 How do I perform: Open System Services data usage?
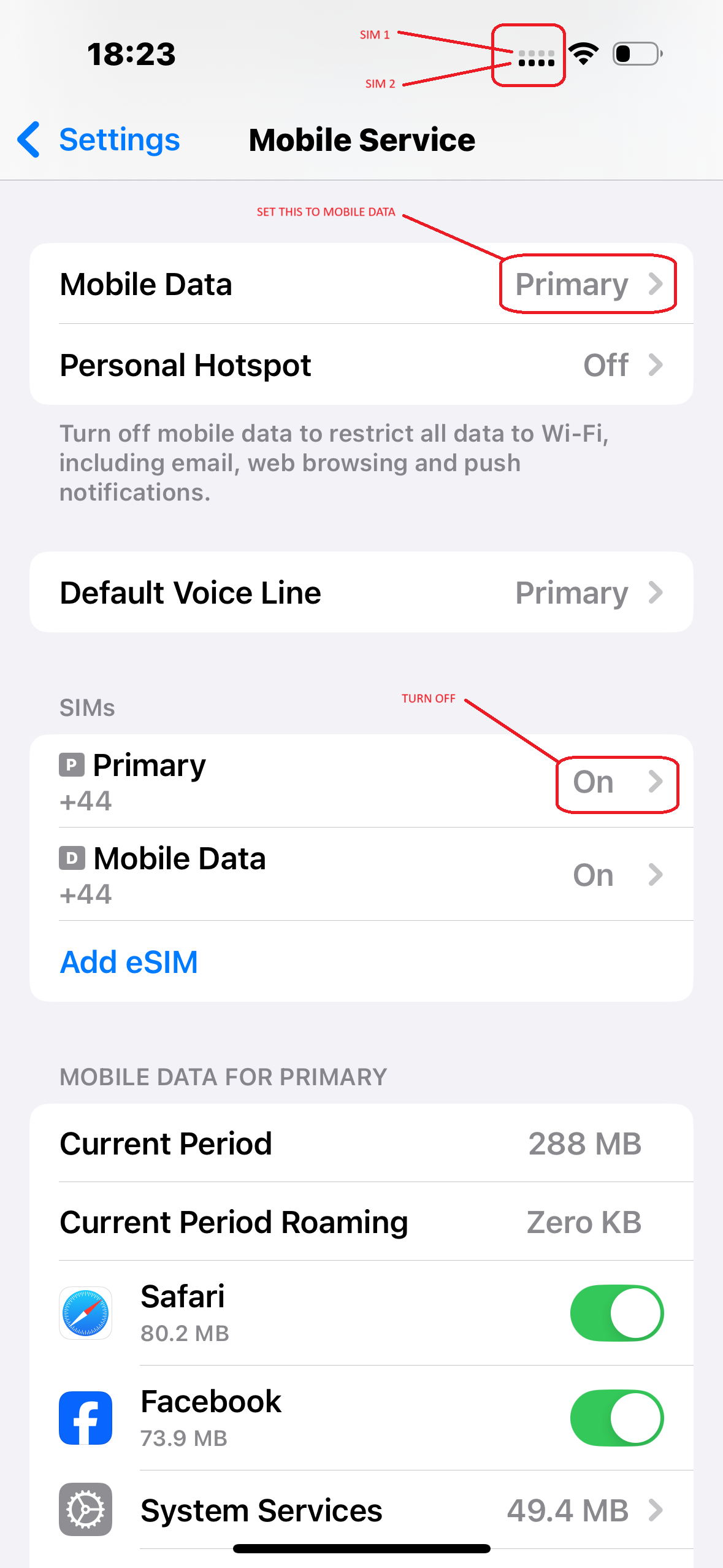[361, 1510]
